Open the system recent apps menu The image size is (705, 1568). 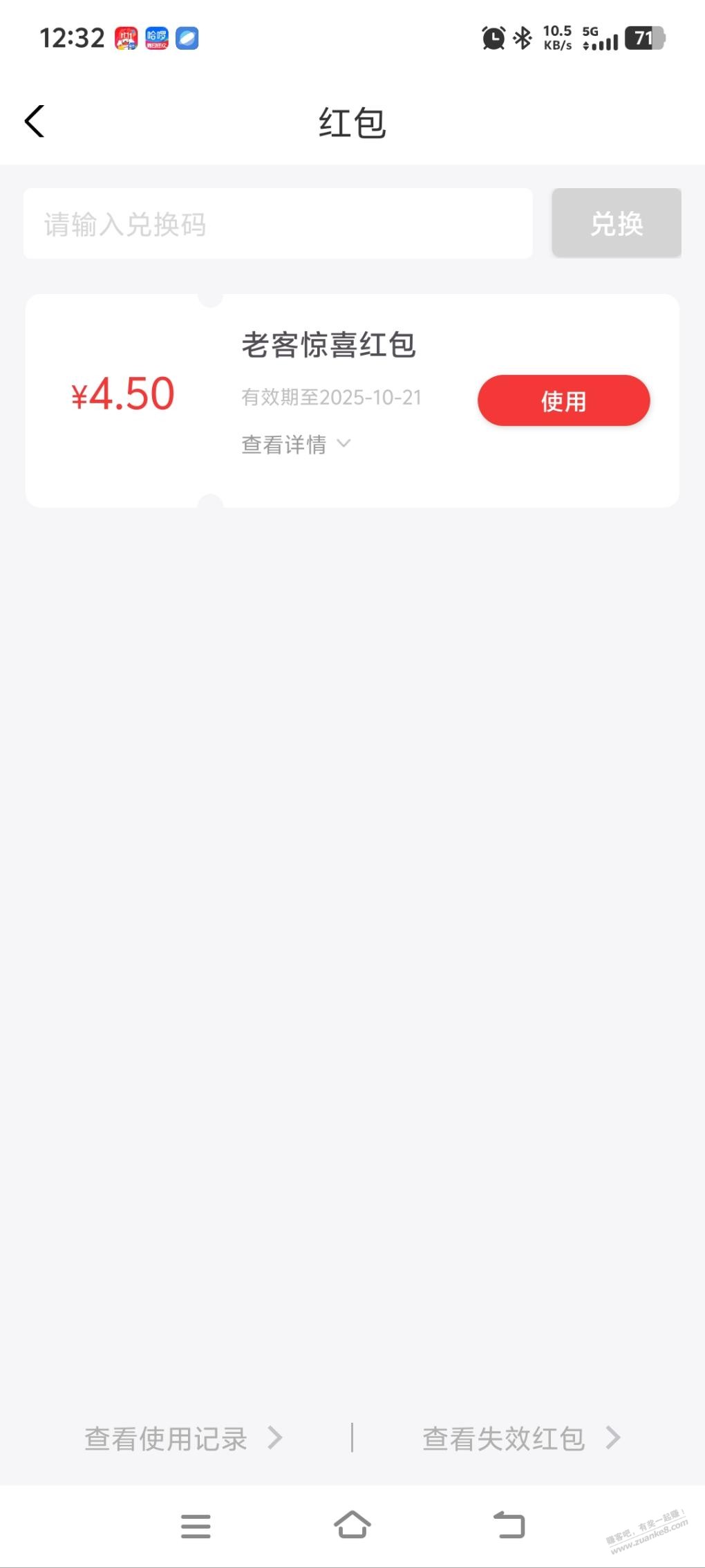pyautogui.click(x=196, y=1526)
